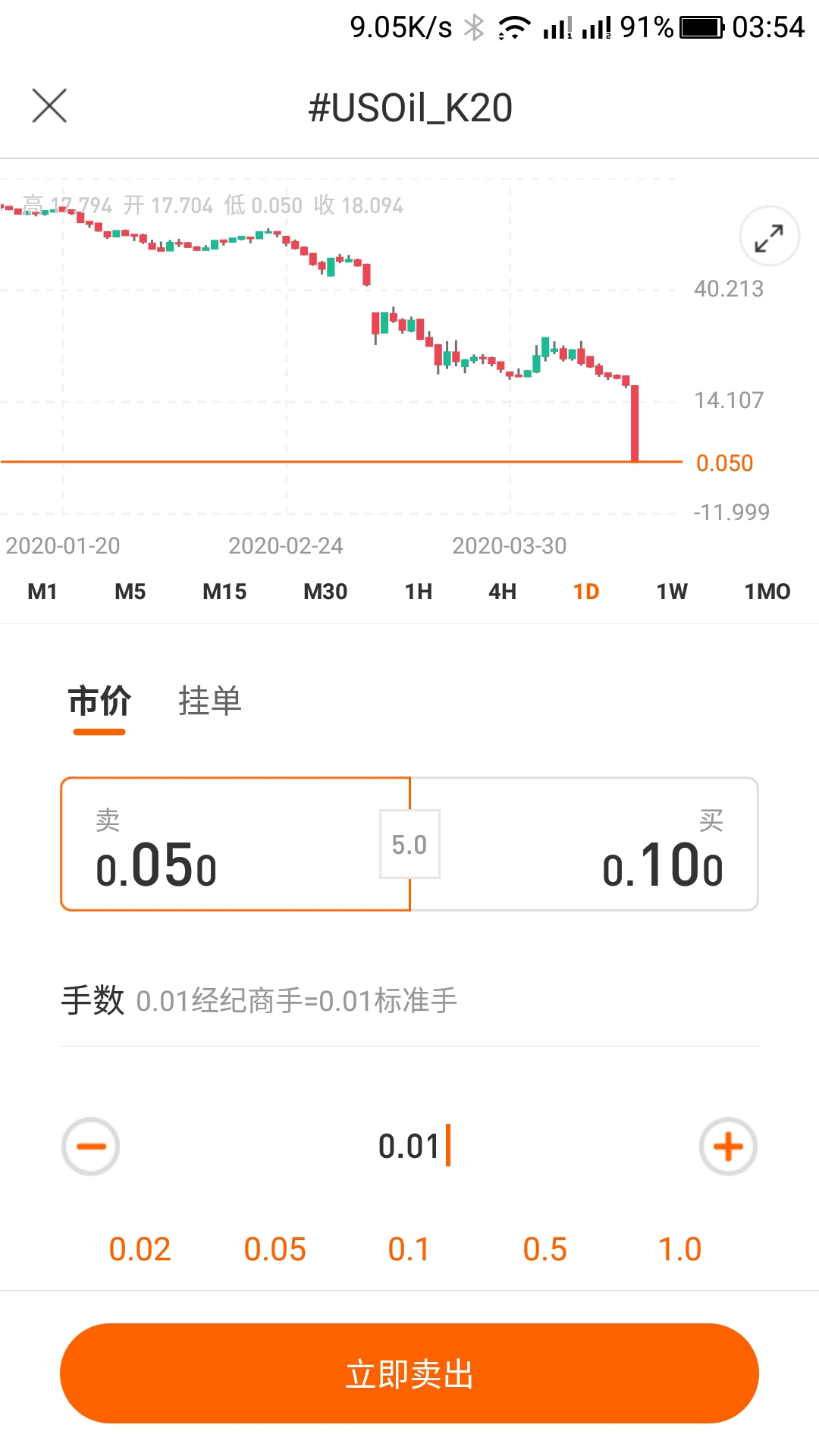Tap 立即卖出 to sell now

coord(409,1373)
